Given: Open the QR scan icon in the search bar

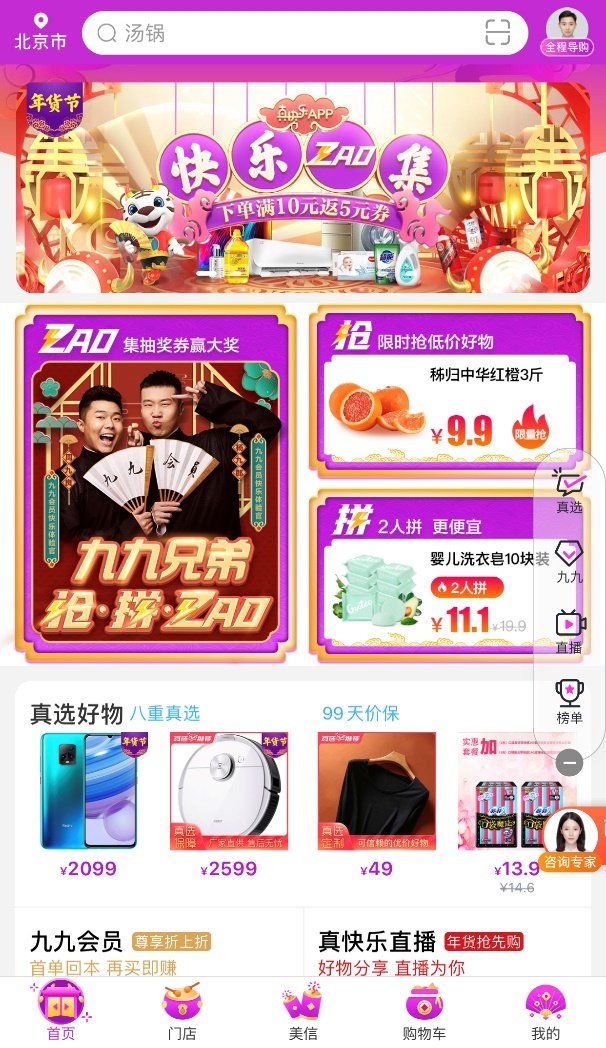Looking at the screenshot, I should (x=497, y=33).
